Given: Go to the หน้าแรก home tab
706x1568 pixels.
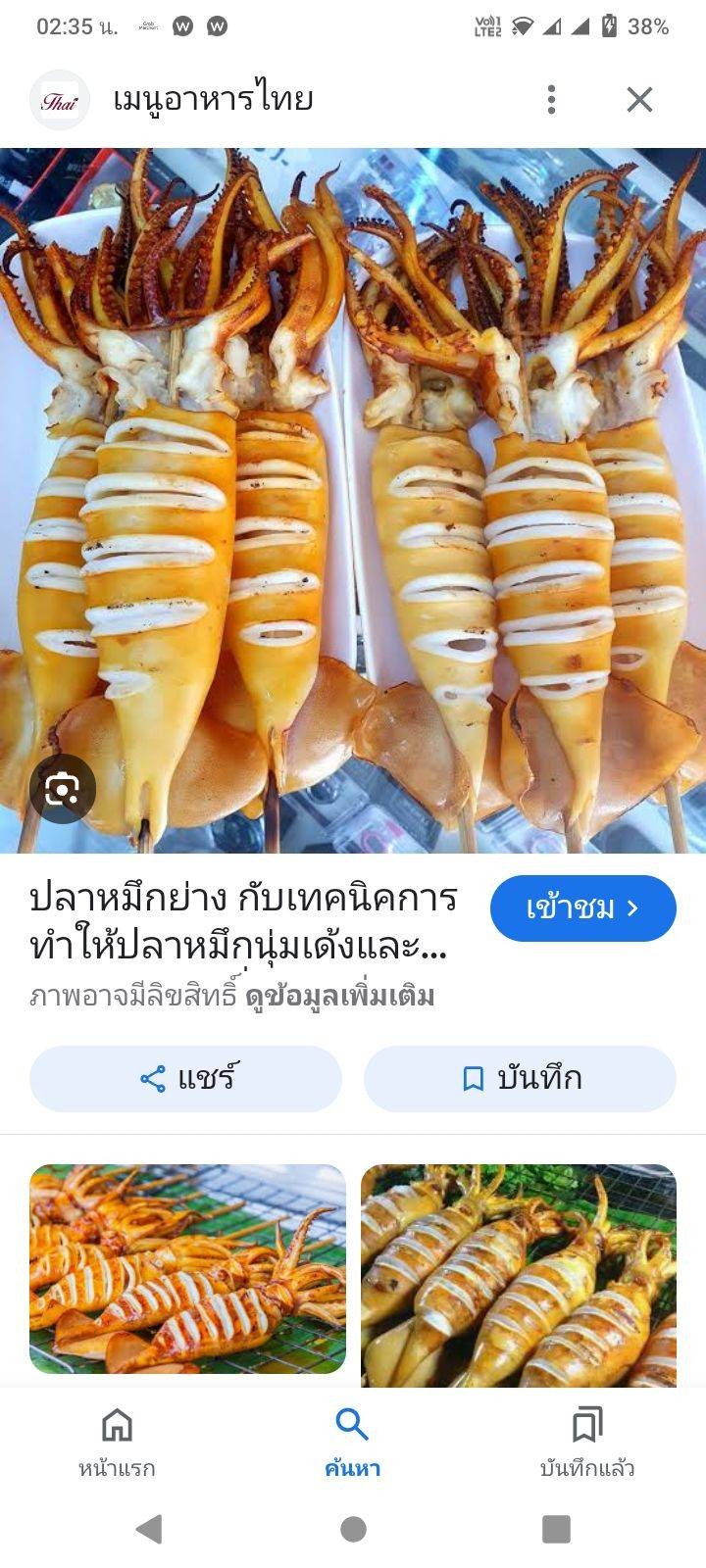Looking at the screenshot, I should pyautogui.click(x=117, y=1441).
